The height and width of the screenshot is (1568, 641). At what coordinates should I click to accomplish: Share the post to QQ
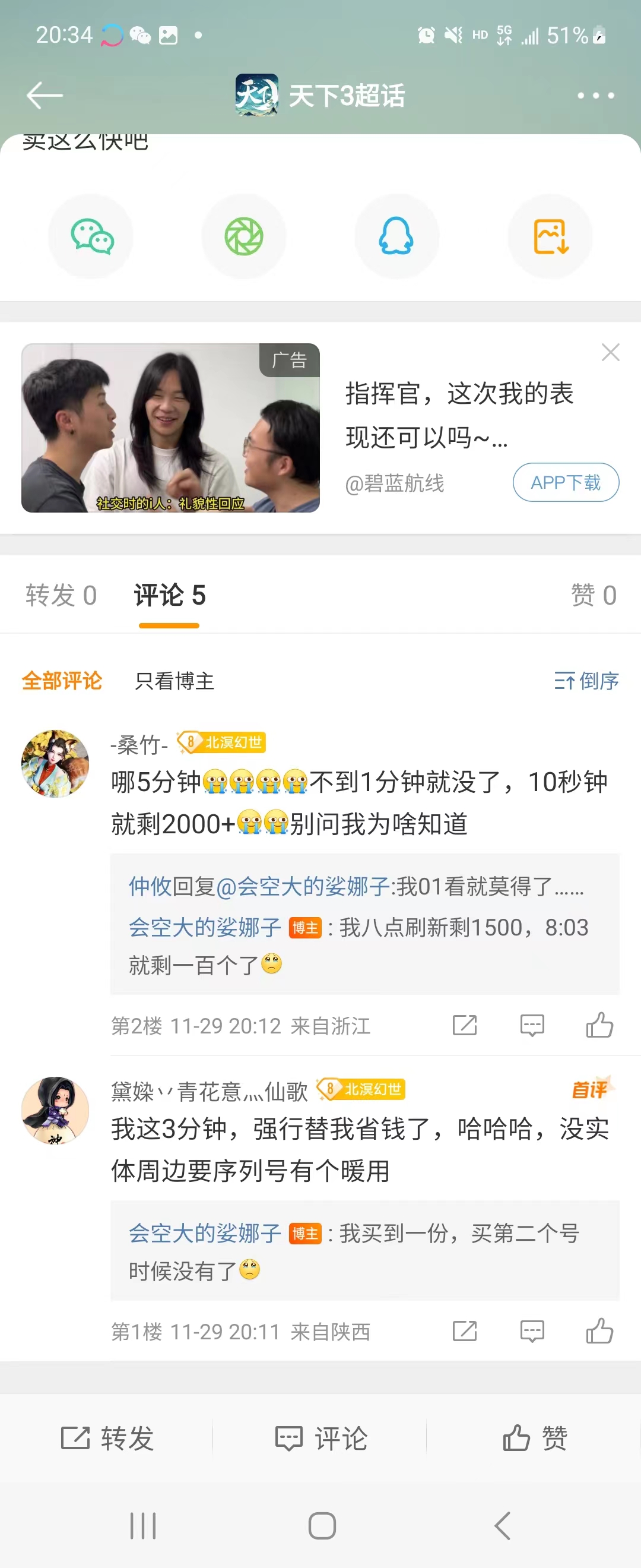(x=396, y=236)
